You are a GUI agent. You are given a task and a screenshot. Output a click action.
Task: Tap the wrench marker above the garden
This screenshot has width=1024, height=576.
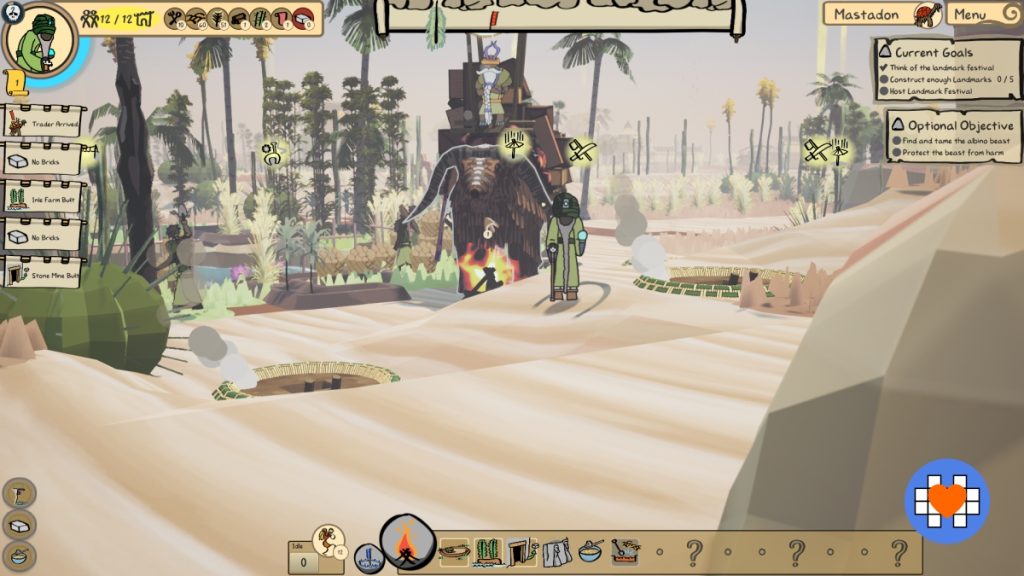(272, 153)
